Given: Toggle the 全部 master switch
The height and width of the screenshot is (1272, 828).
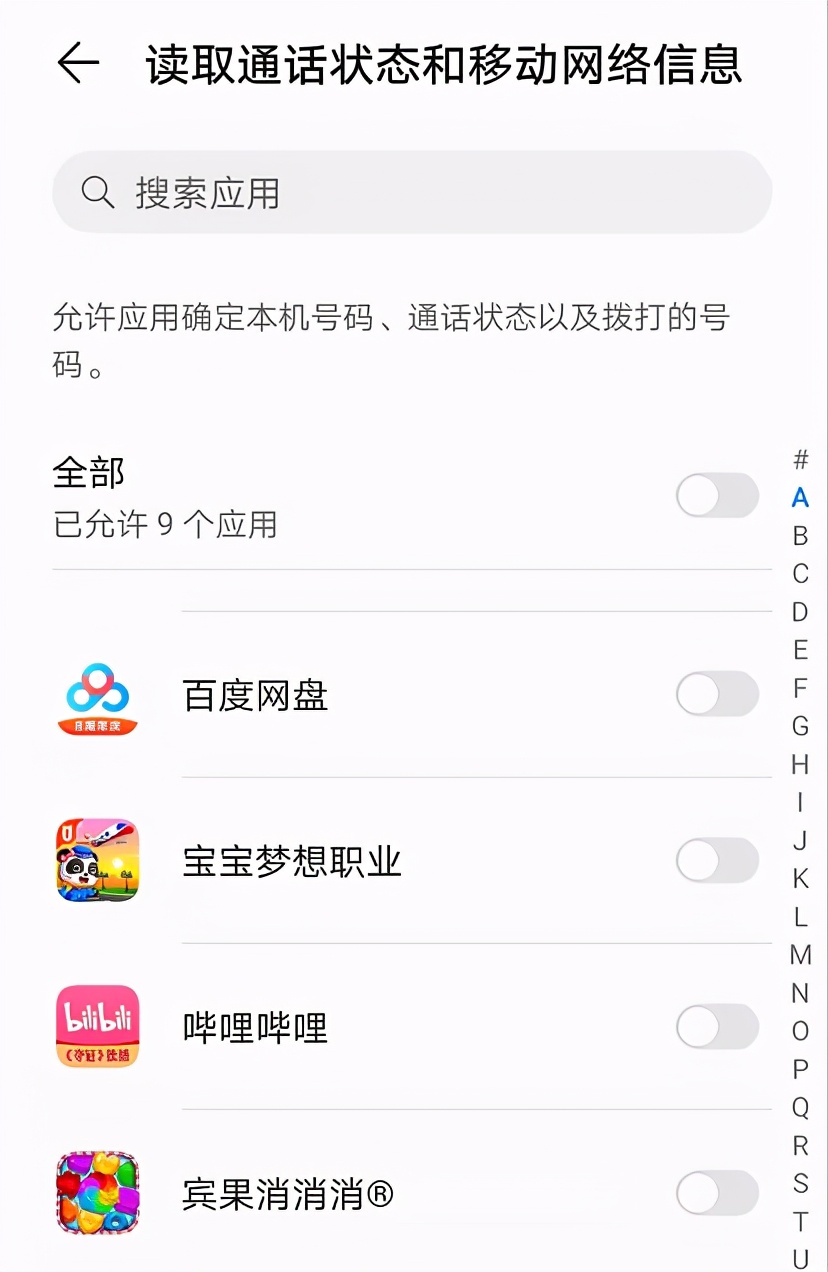Looking at the screenshot, I should coord(716,496).
